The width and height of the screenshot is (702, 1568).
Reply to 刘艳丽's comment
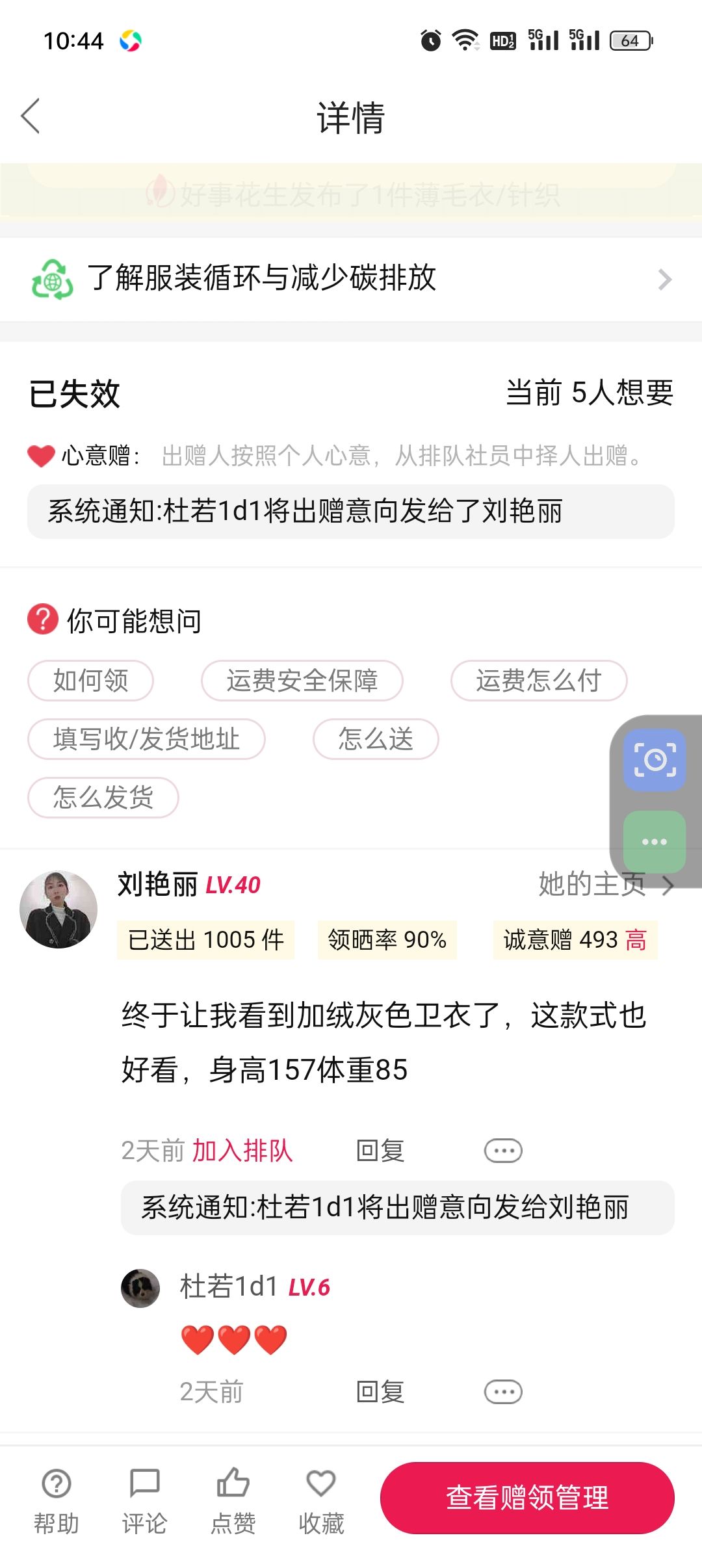click(x=380, y=1151)
